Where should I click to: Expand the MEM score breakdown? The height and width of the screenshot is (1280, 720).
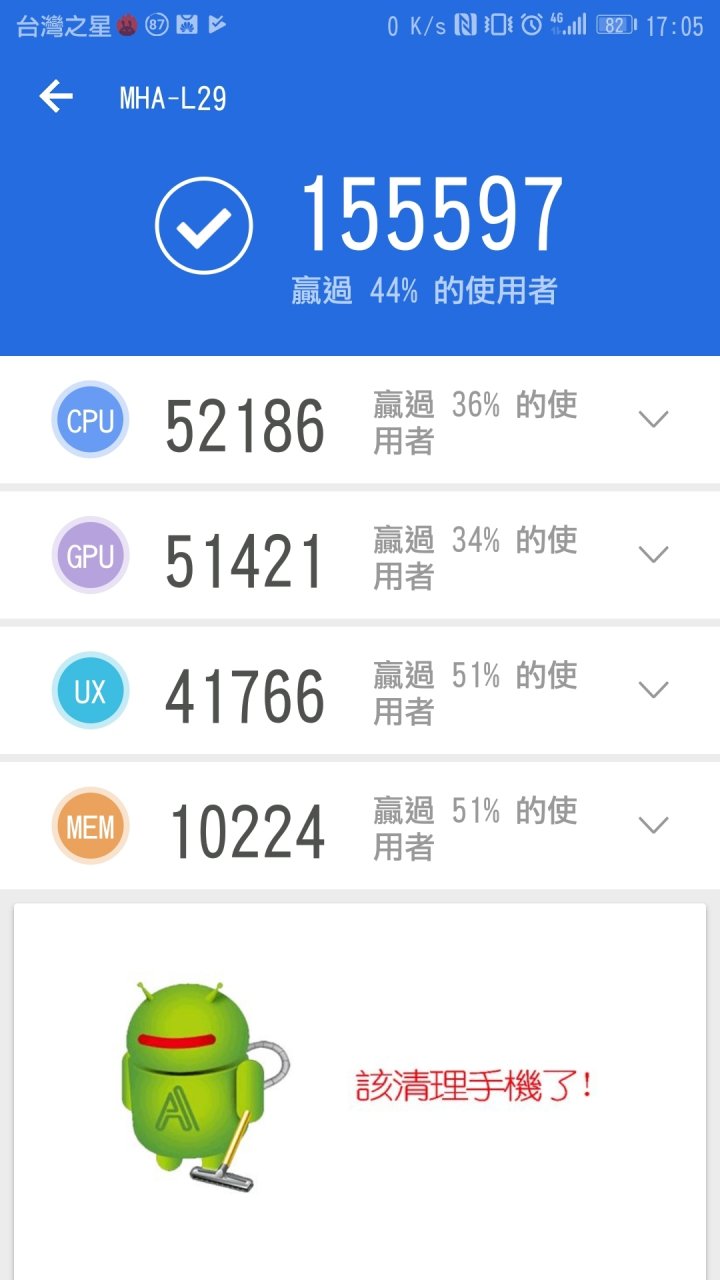pyautogui.click(x=653, y=825)
